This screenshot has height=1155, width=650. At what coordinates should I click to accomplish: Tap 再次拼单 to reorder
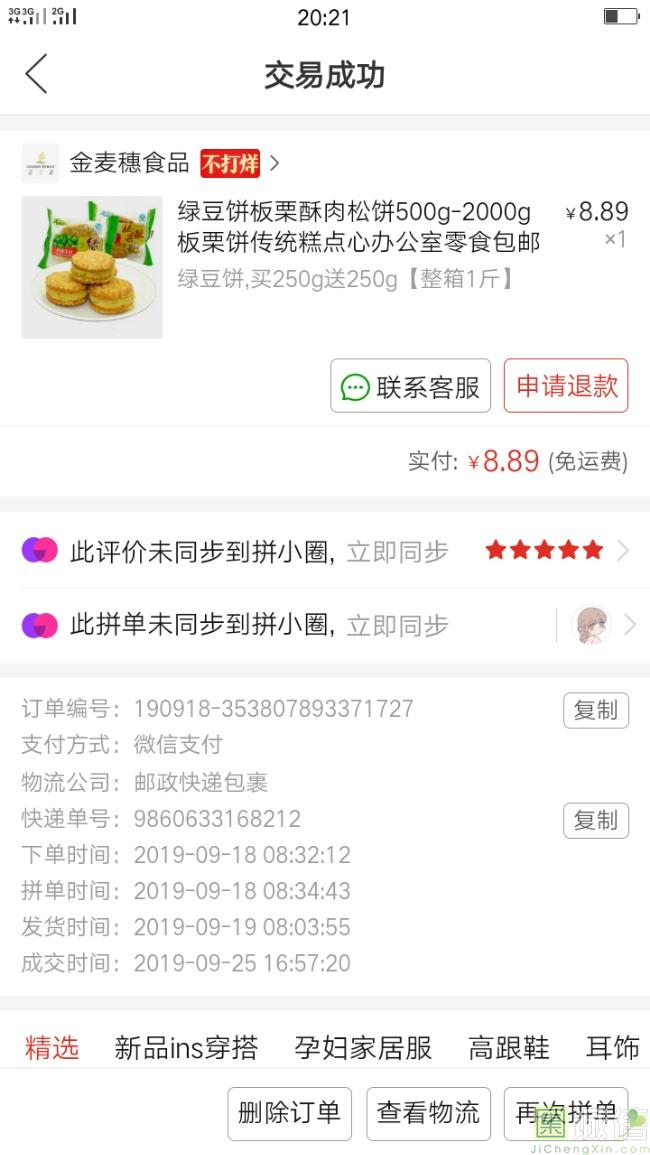coord(565,1113)
